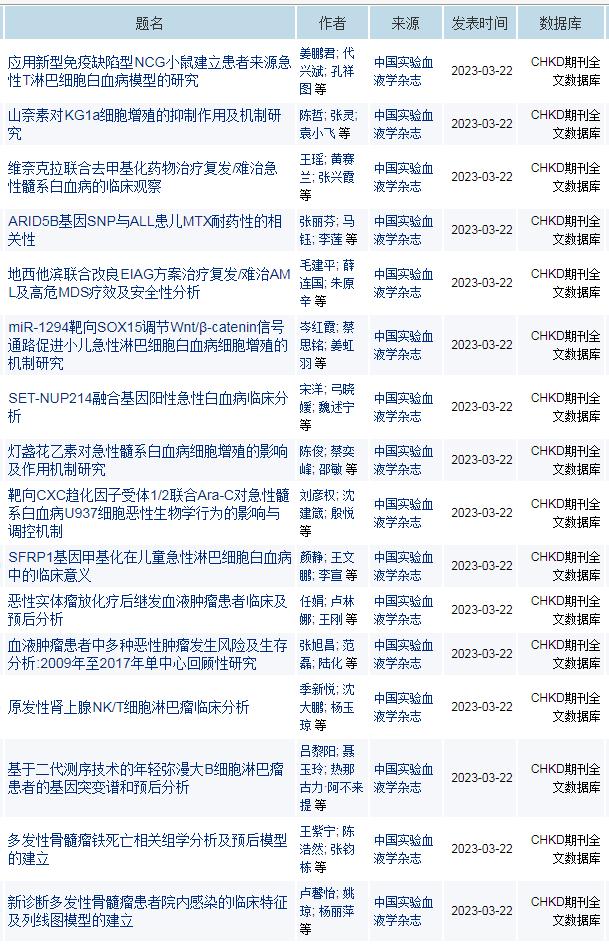View author 刘彦权's page
This screenshot has height=944, width=609.
tap(319, 494)
